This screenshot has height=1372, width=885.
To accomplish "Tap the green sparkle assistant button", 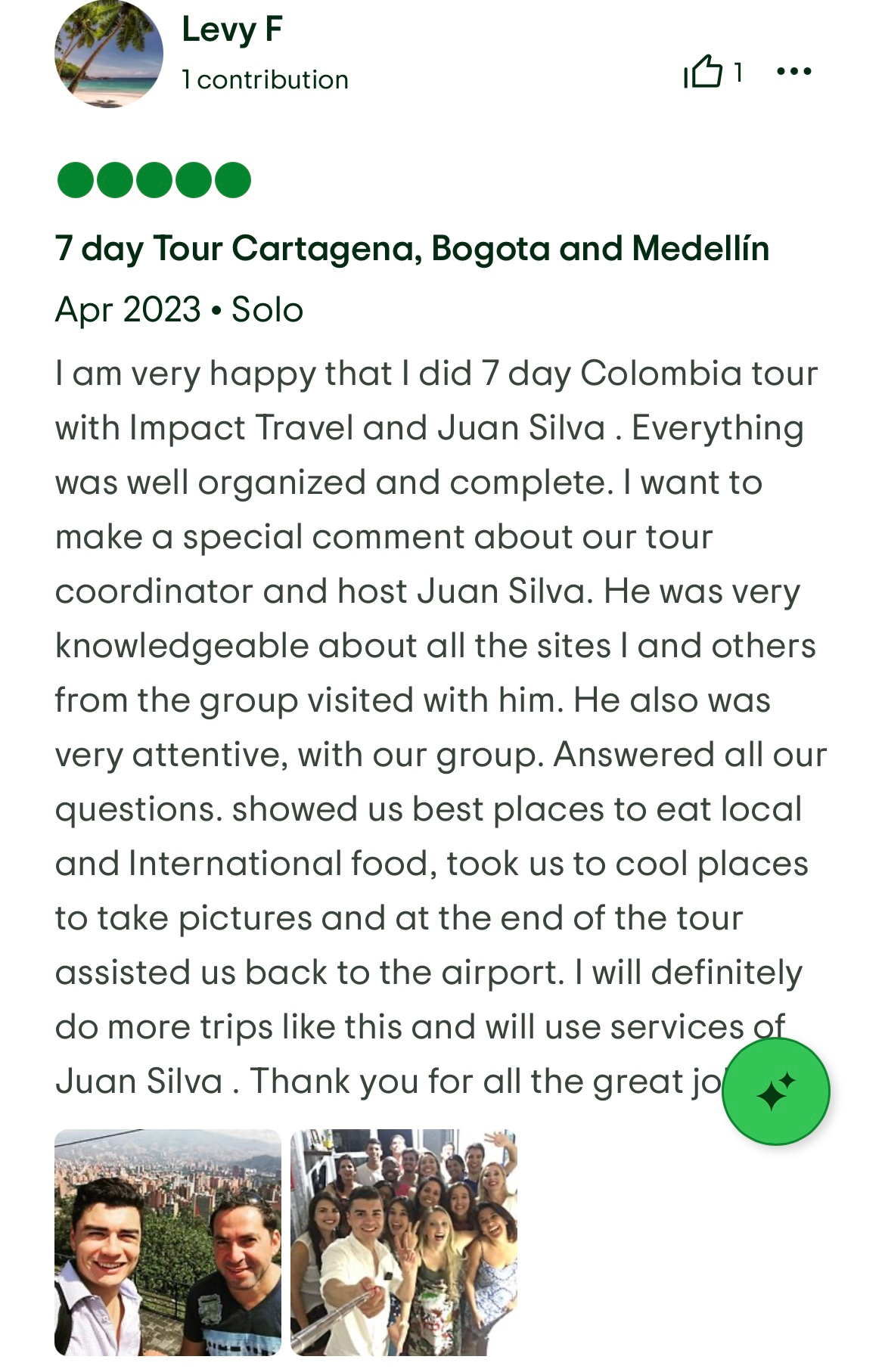I will click(775, 1091).
